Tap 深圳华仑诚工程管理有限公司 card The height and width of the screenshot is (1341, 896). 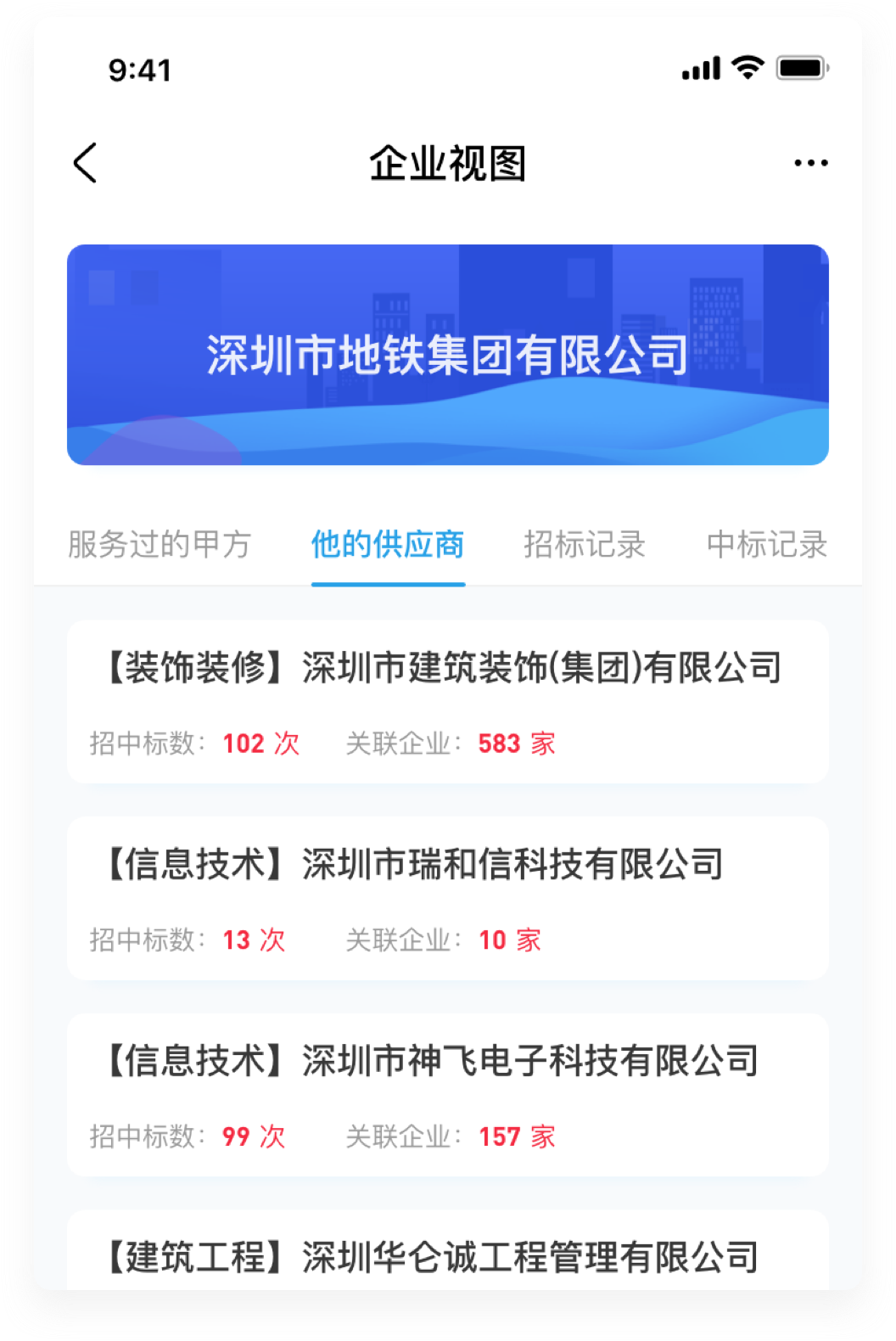pos(448,1255)
